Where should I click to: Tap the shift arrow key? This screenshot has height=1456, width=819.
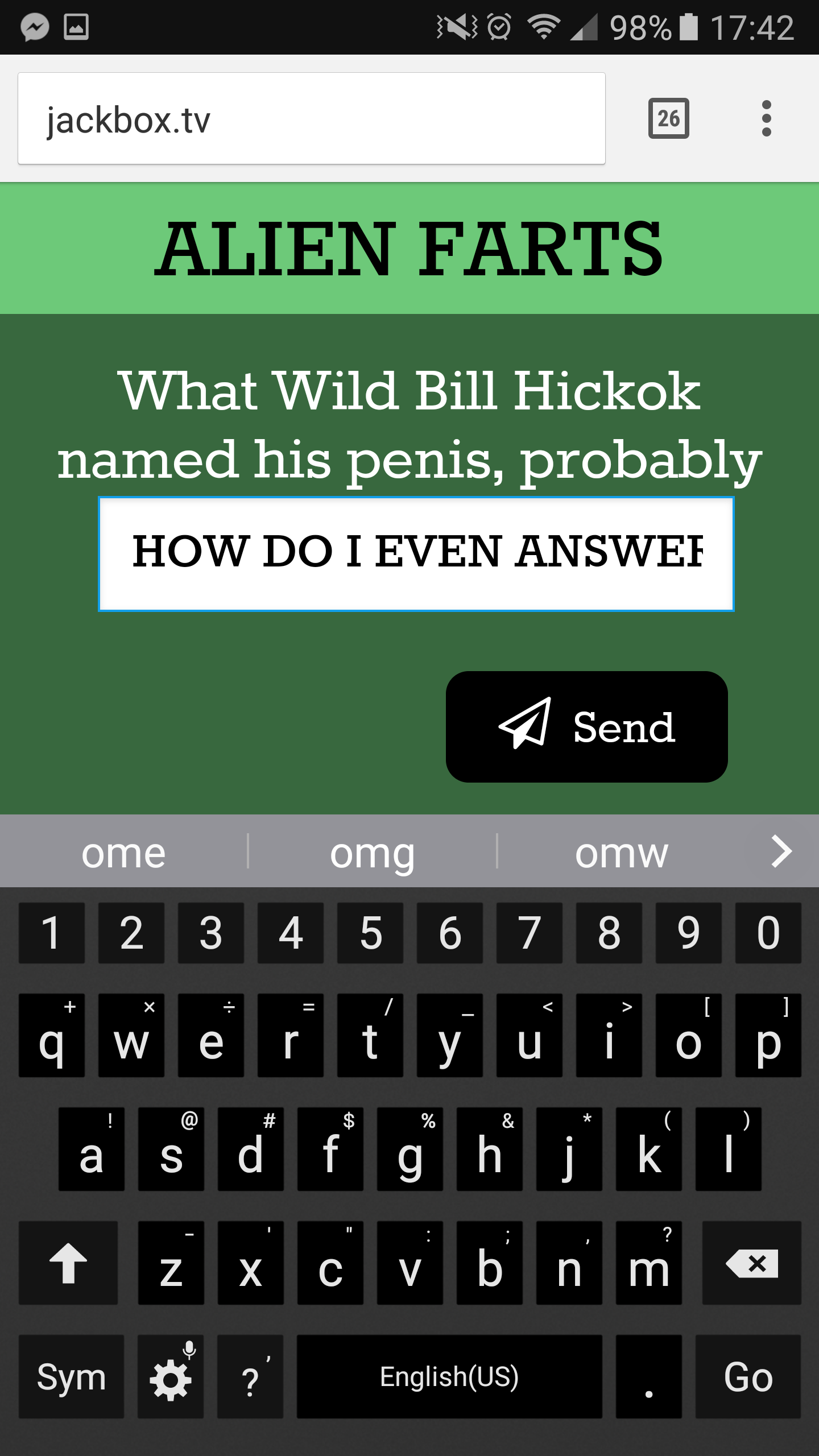[x=68, y=1263]
